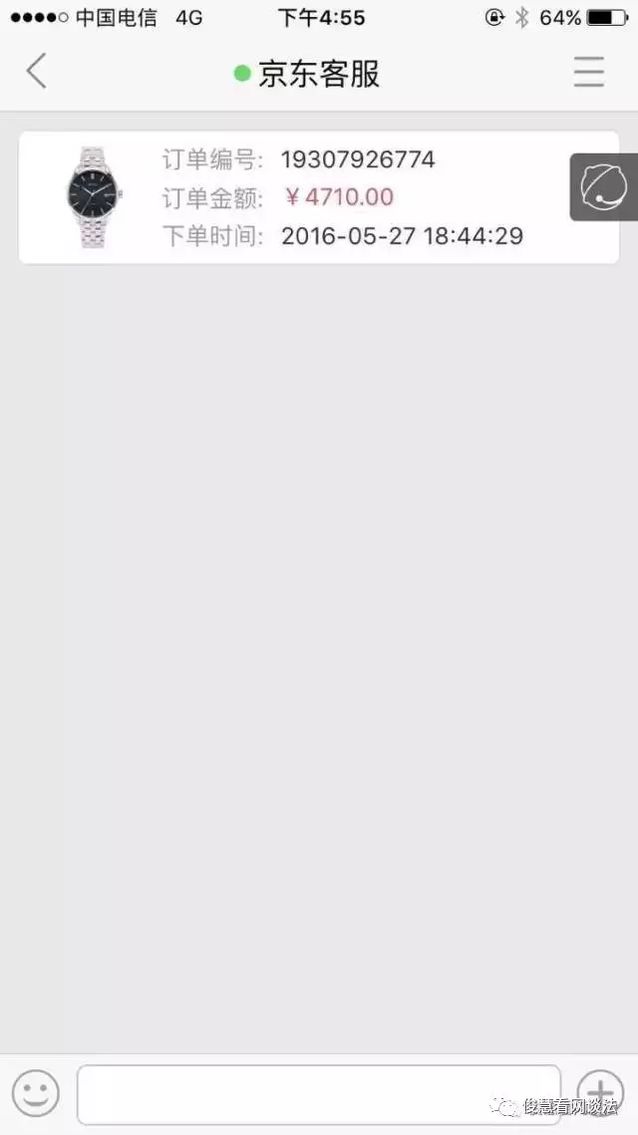Open the hamburger menu in the header
Viewport: 638px width, 1135px height.
588,72
